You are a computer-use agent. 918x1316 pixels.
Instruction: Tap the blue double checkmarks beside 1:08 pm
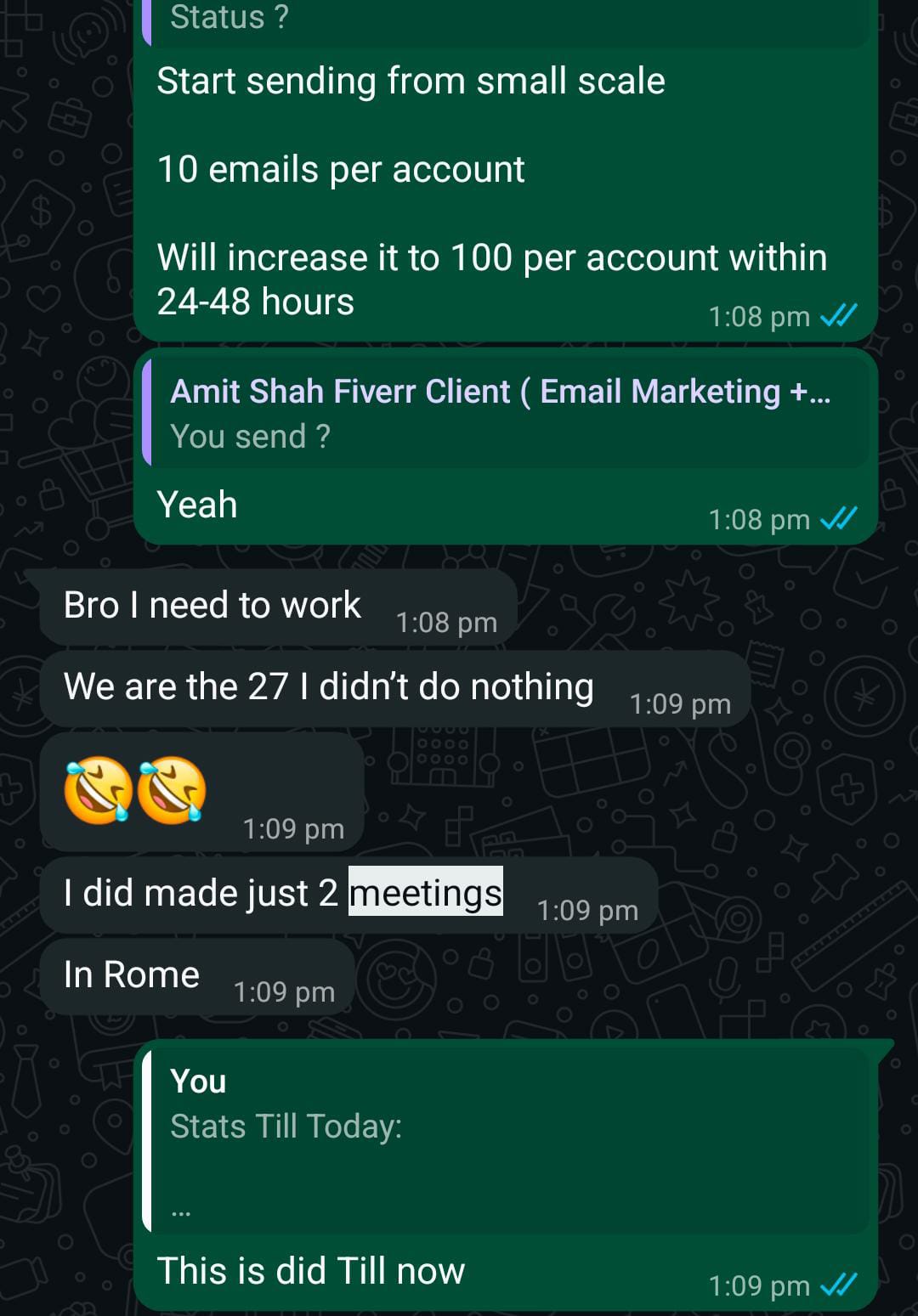(837, 315)
